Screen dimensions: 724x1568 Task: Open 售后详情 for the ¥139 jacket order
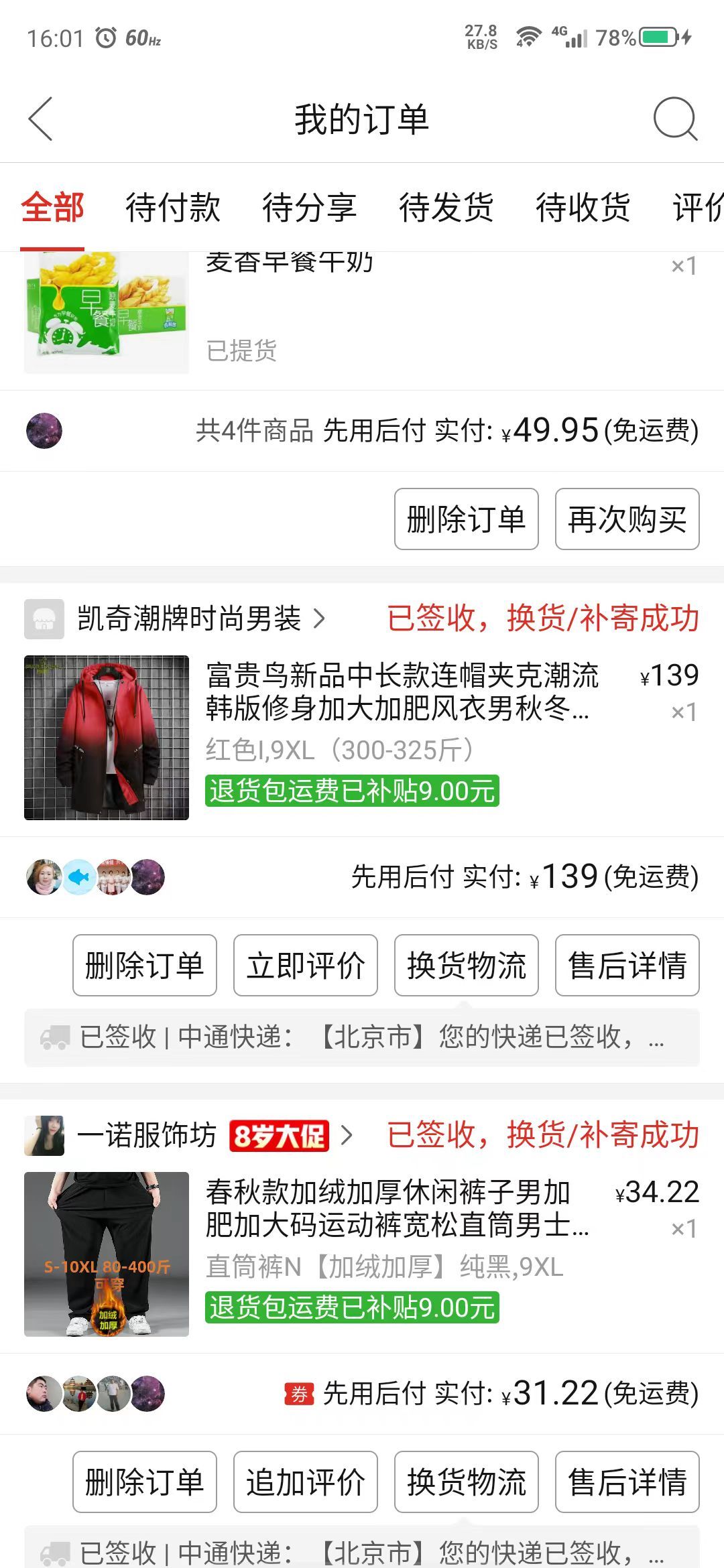(x=627, y=966)
